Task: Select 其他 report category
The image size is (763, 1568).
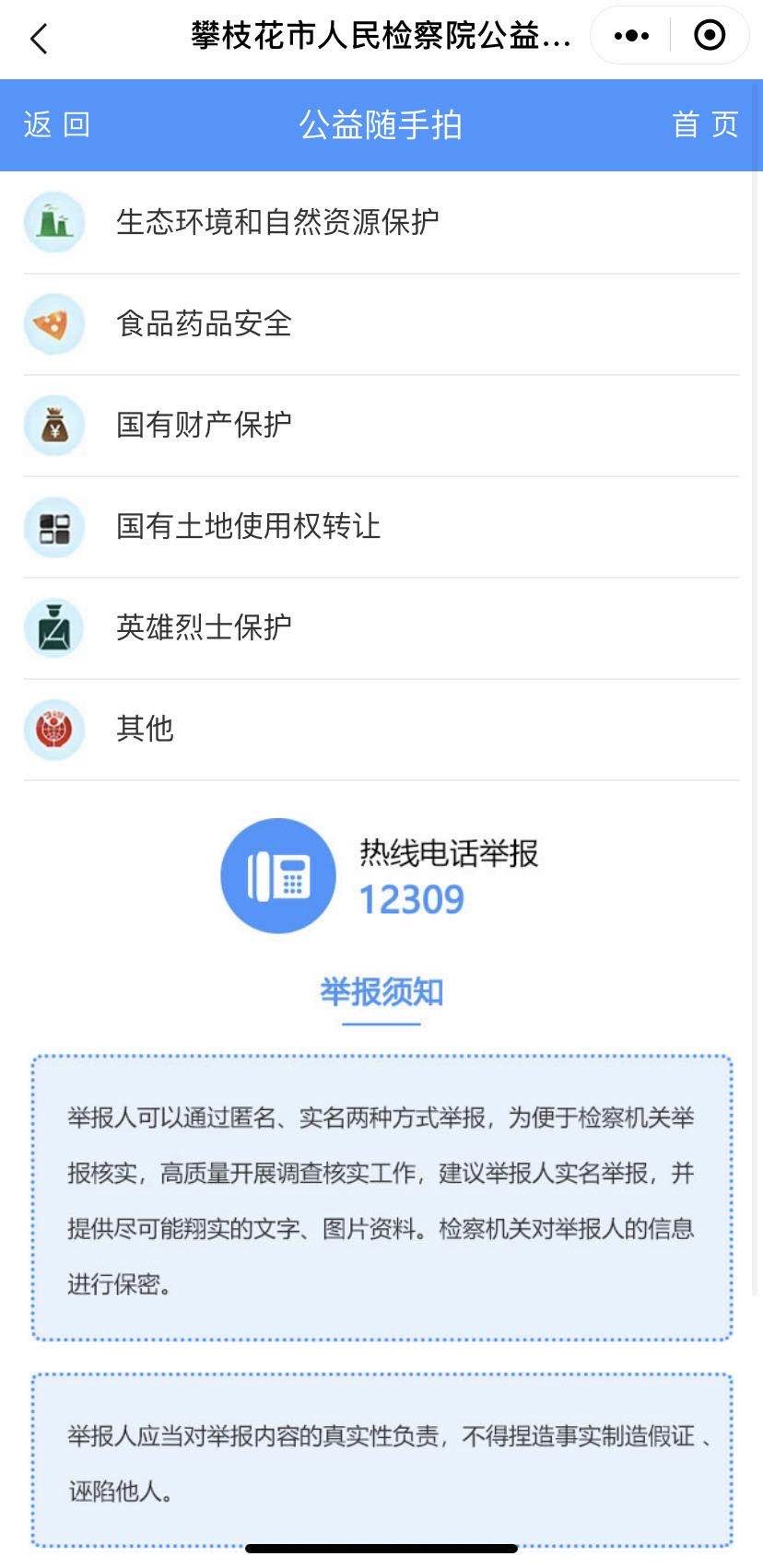Action: click(x=145, y=730)
